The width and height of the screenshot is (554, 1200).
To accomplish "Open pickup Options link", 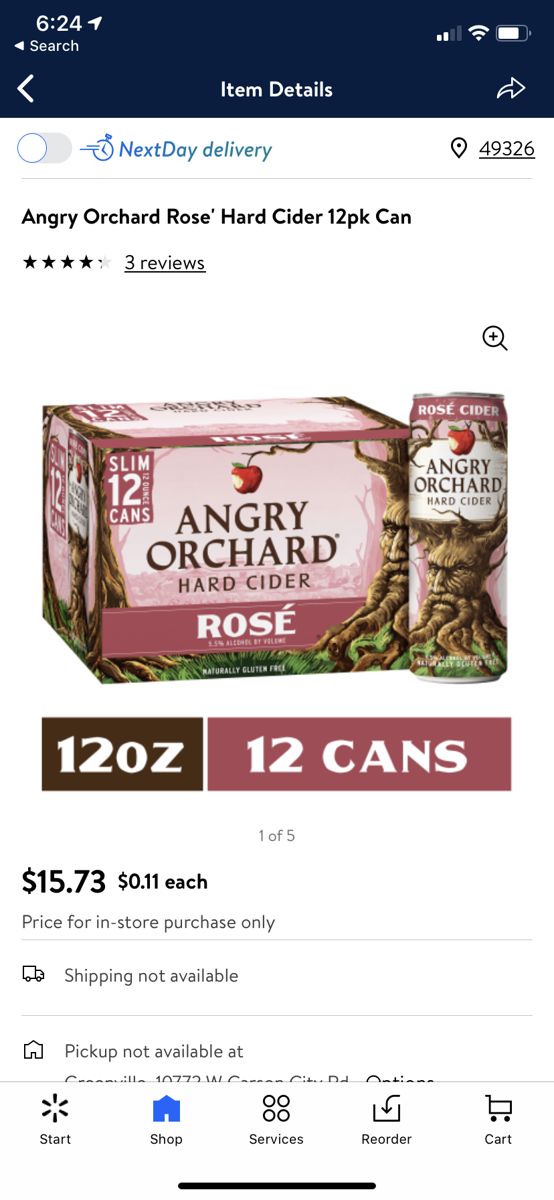I will [400, 1079].
